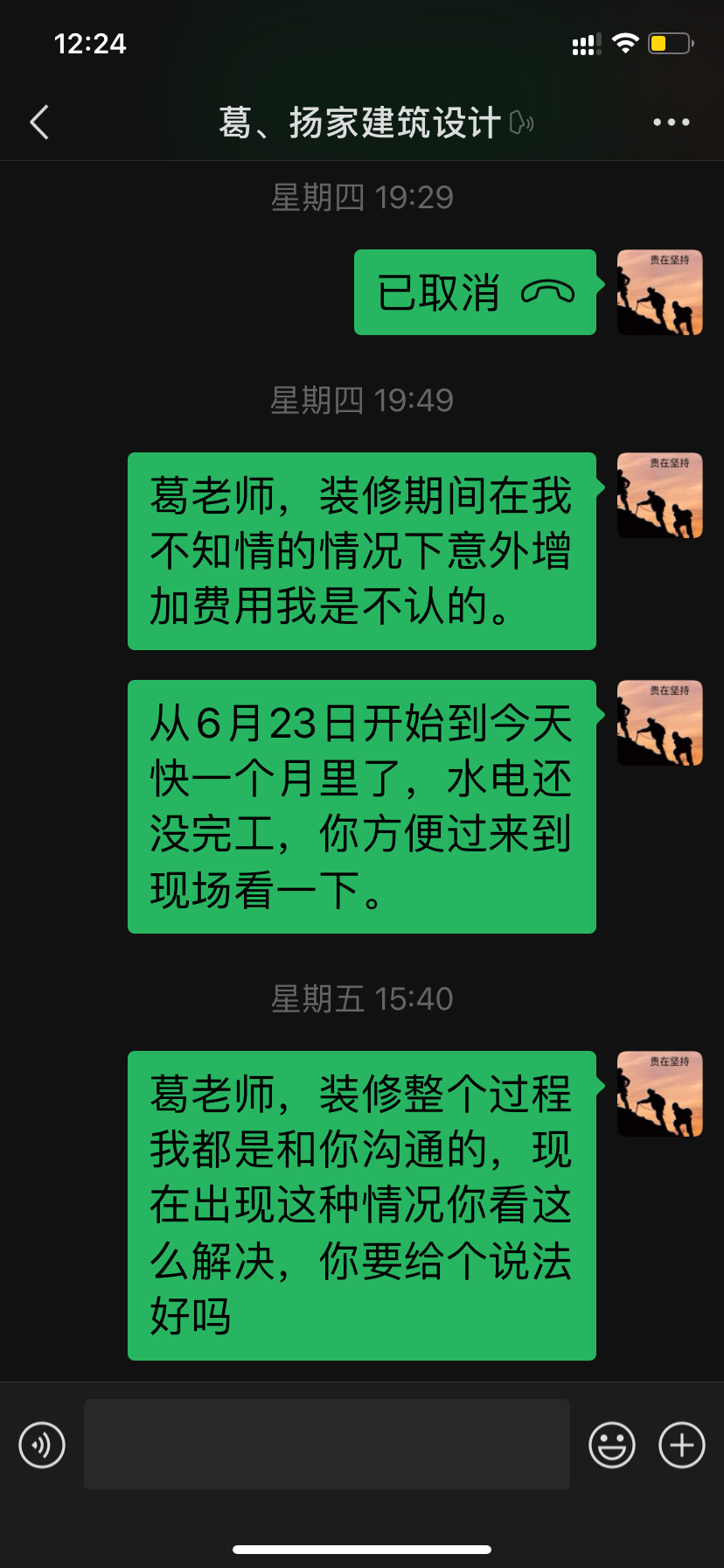Open the emoji sticker panel
This screenshot has height=1568, width=724.
611,1445
